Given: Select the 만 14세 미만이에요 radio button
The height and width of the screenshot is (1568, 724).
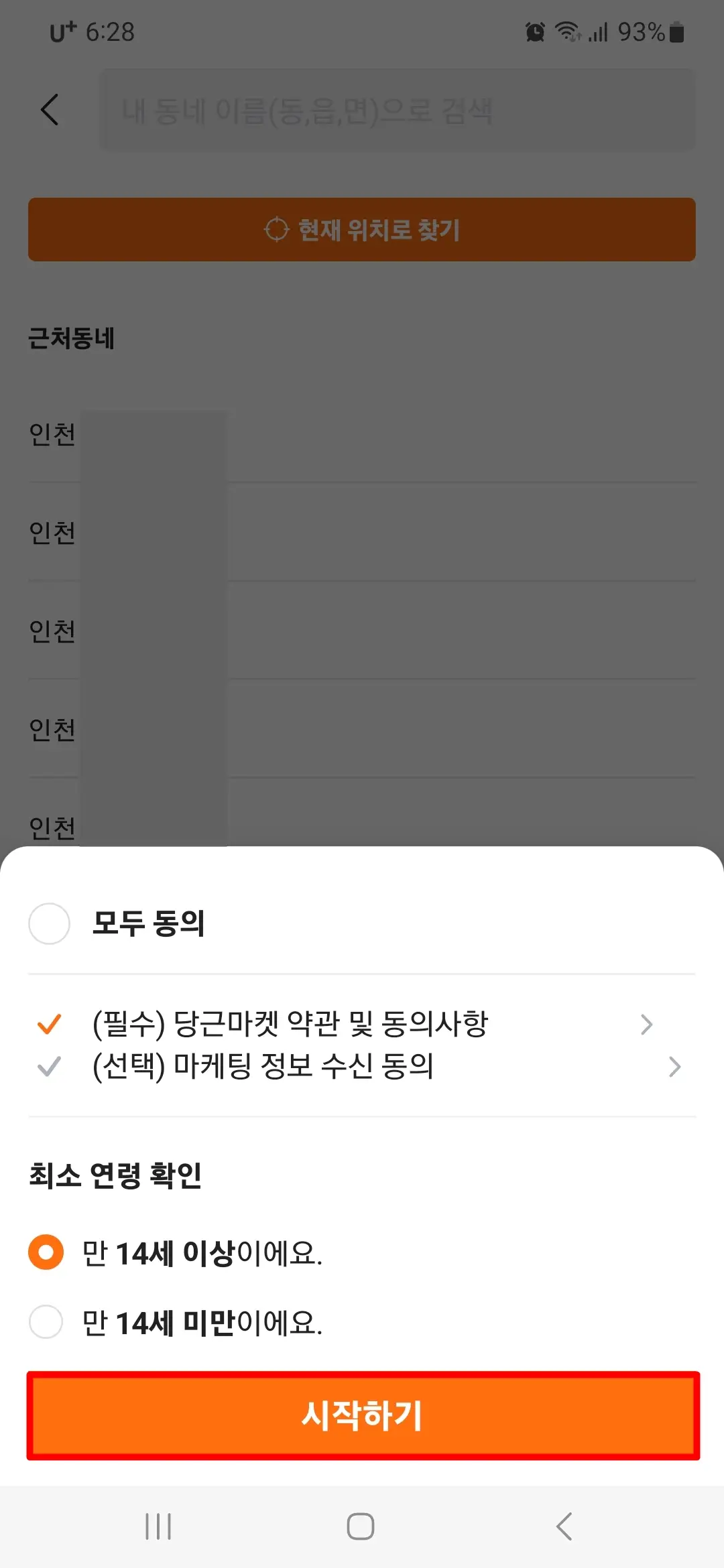Looking at the screenshot, I should pos(46,1321).
